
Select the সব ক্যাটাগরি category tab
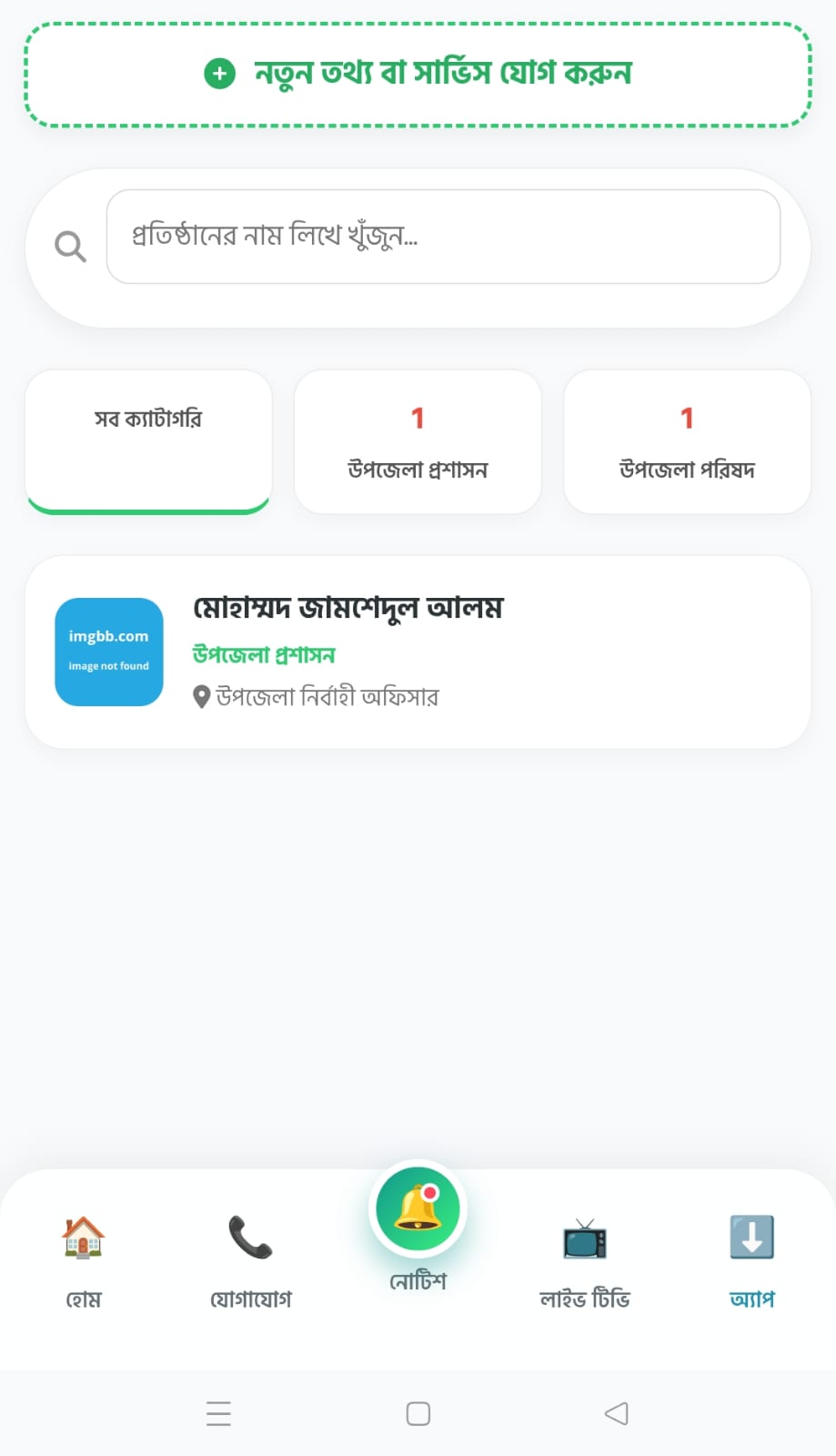pos(148,441)
